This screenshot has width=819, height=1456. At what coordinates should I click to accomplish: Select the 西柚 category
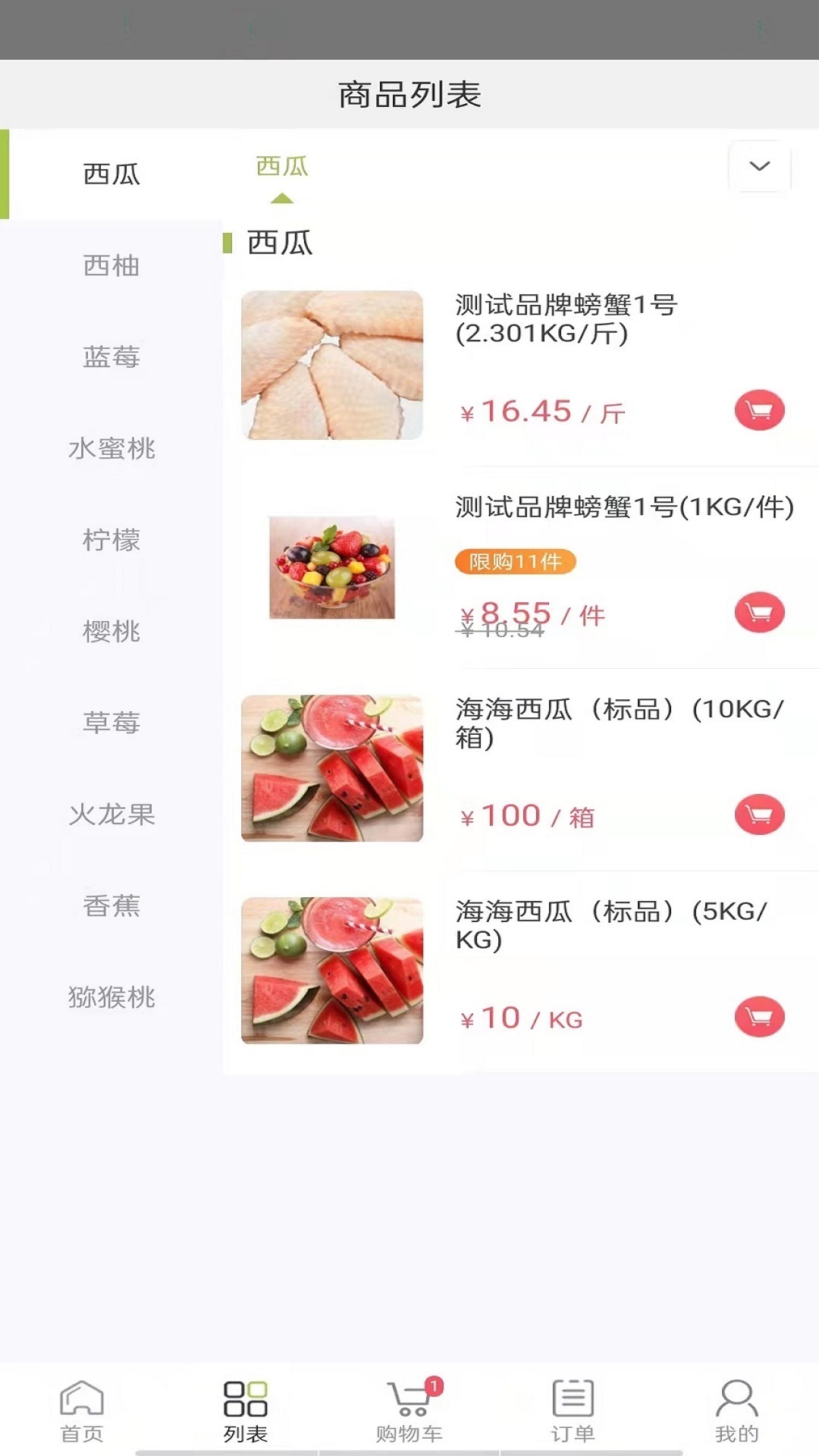click(111, 265)
